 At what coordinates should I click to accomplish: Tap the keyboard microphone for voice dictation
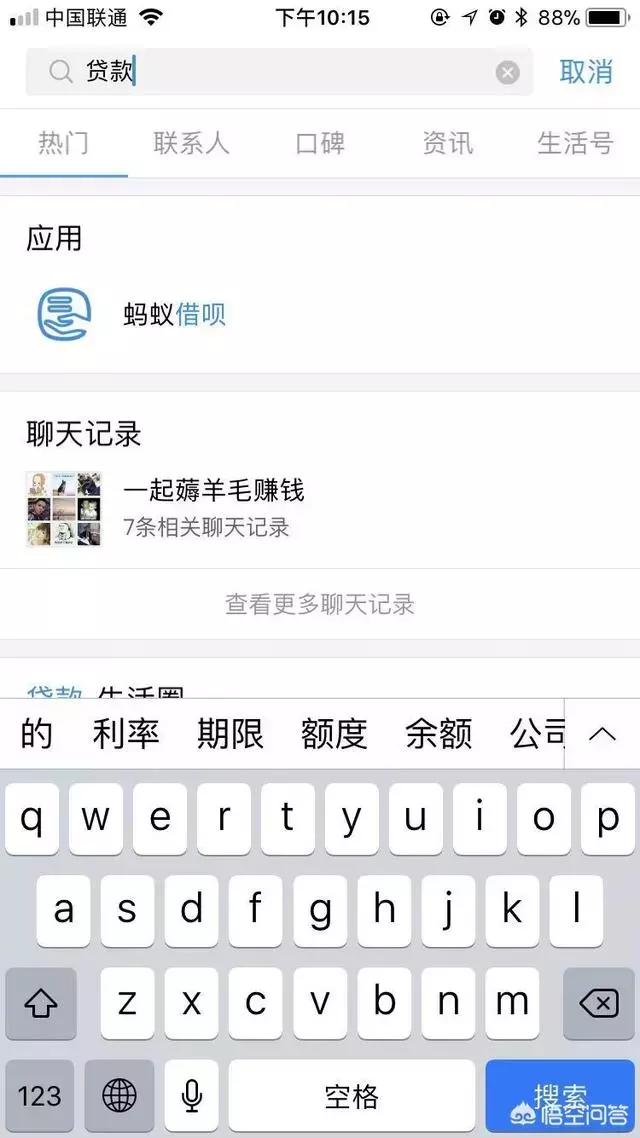coord(192,1096)
